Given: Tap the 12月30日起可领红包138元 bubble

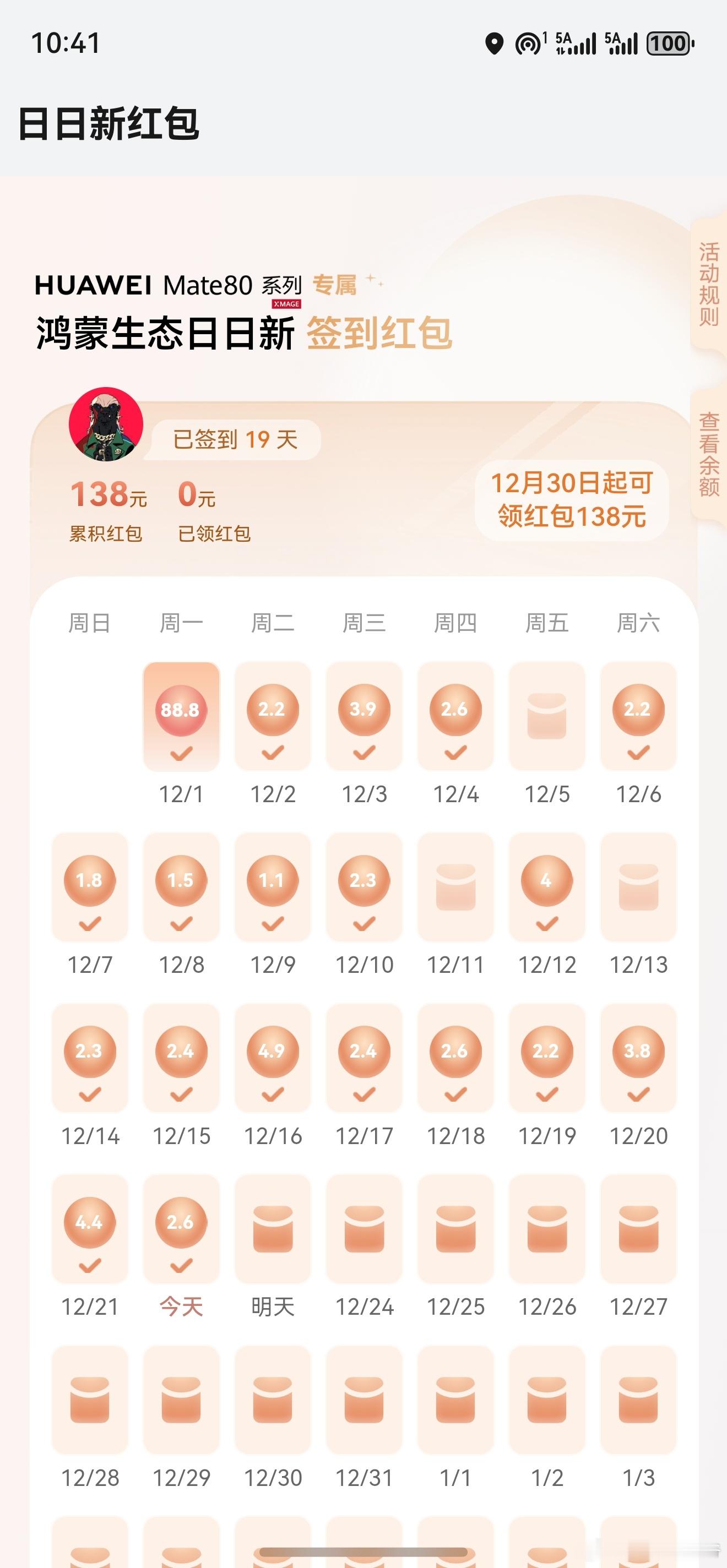Looking at the screenshot, I should point(571,501).
